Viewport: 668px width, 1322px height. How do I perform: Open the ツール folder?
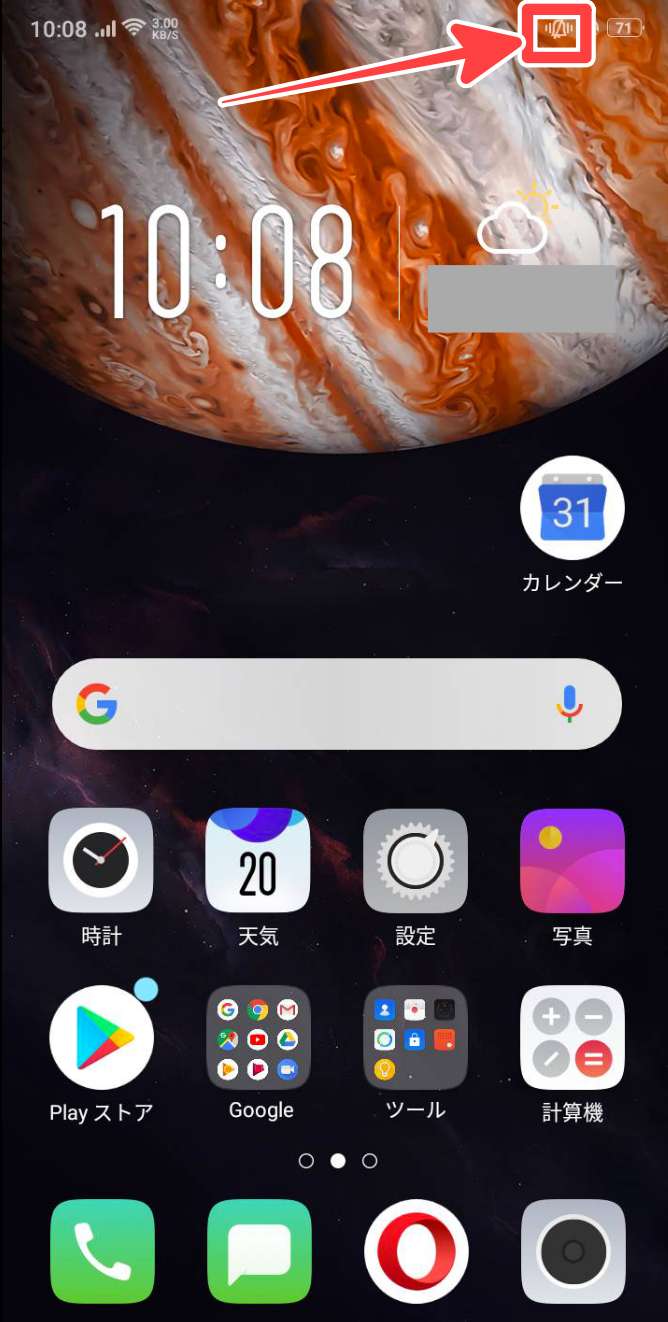click(415, 1038)
